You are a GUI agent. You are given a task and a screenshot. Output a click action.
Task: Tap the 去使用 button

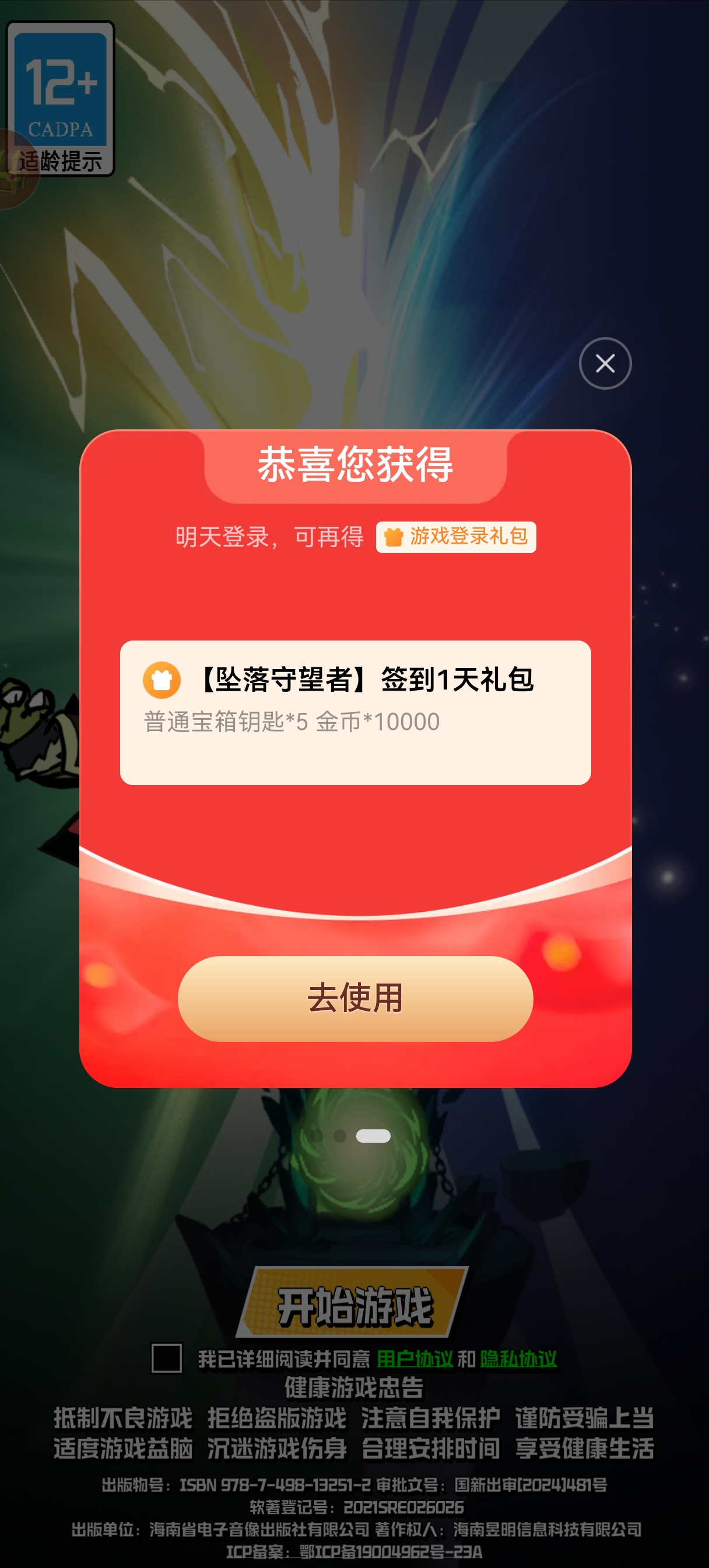[355, 998]
